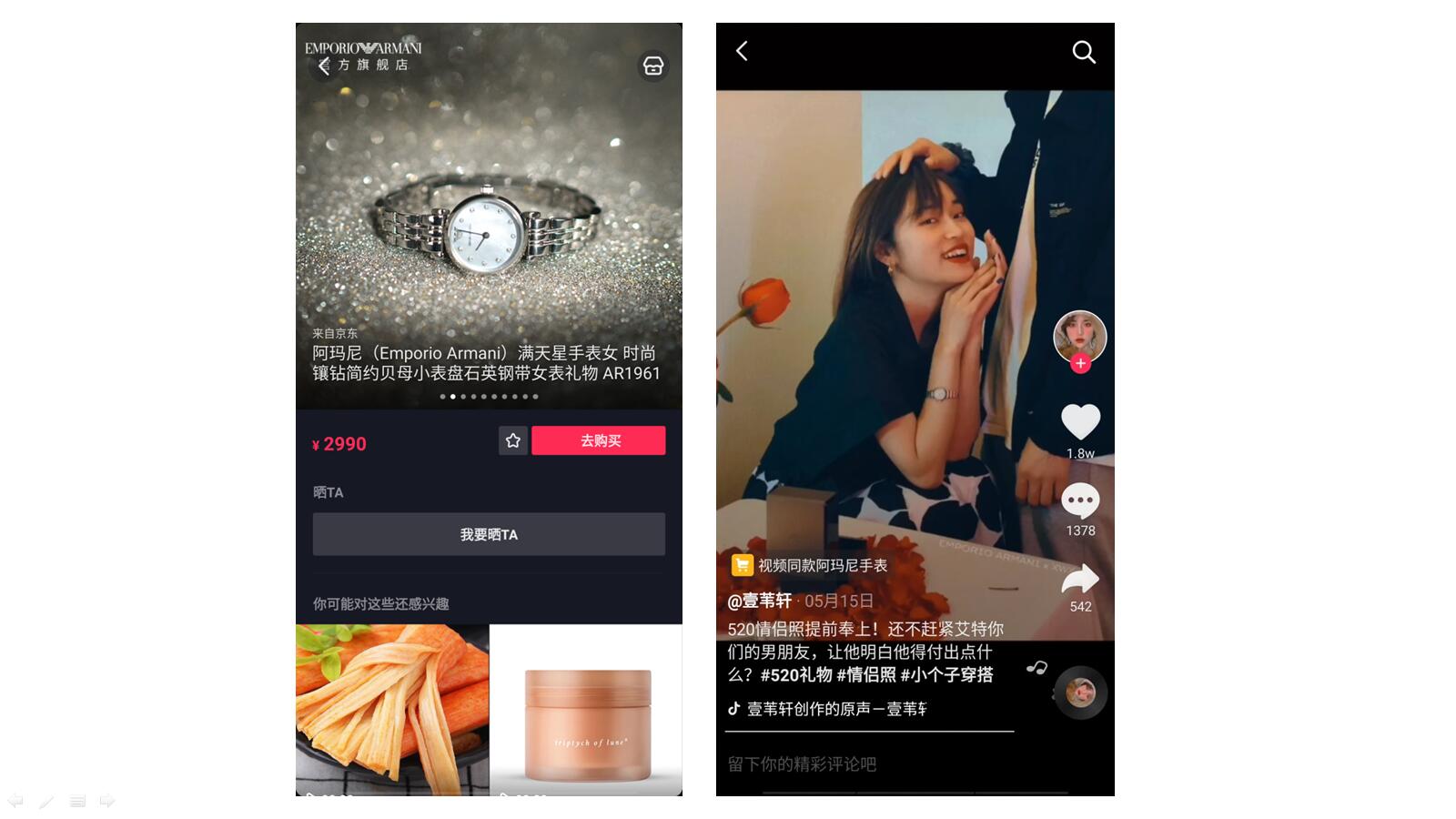This screenshot has height=819, width=1456.
Task: Favorite the watch with the star icon
Action: 513,440
